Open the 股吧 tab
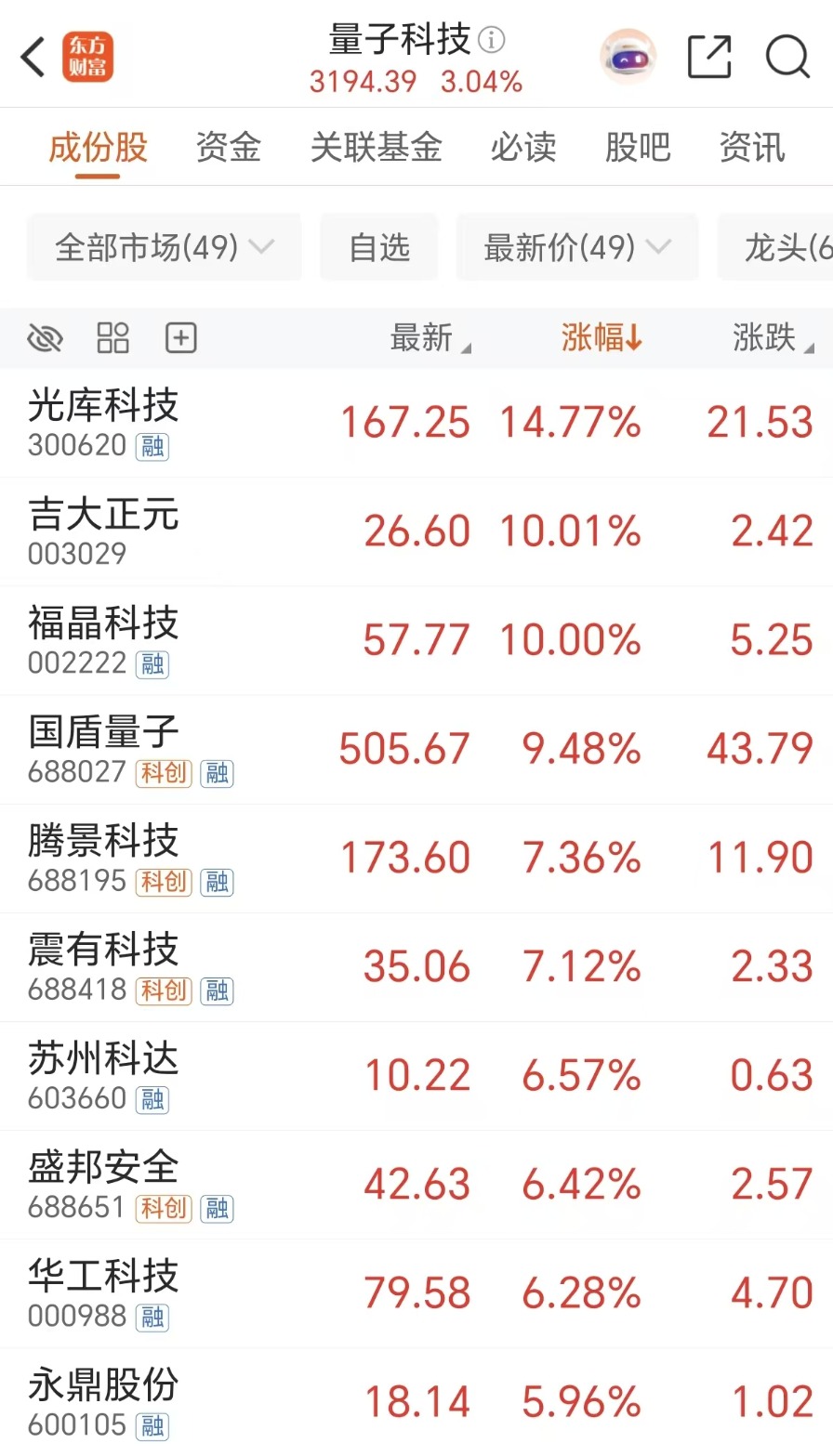Screen dimensions: 833x1456 [x=637, y=147]
